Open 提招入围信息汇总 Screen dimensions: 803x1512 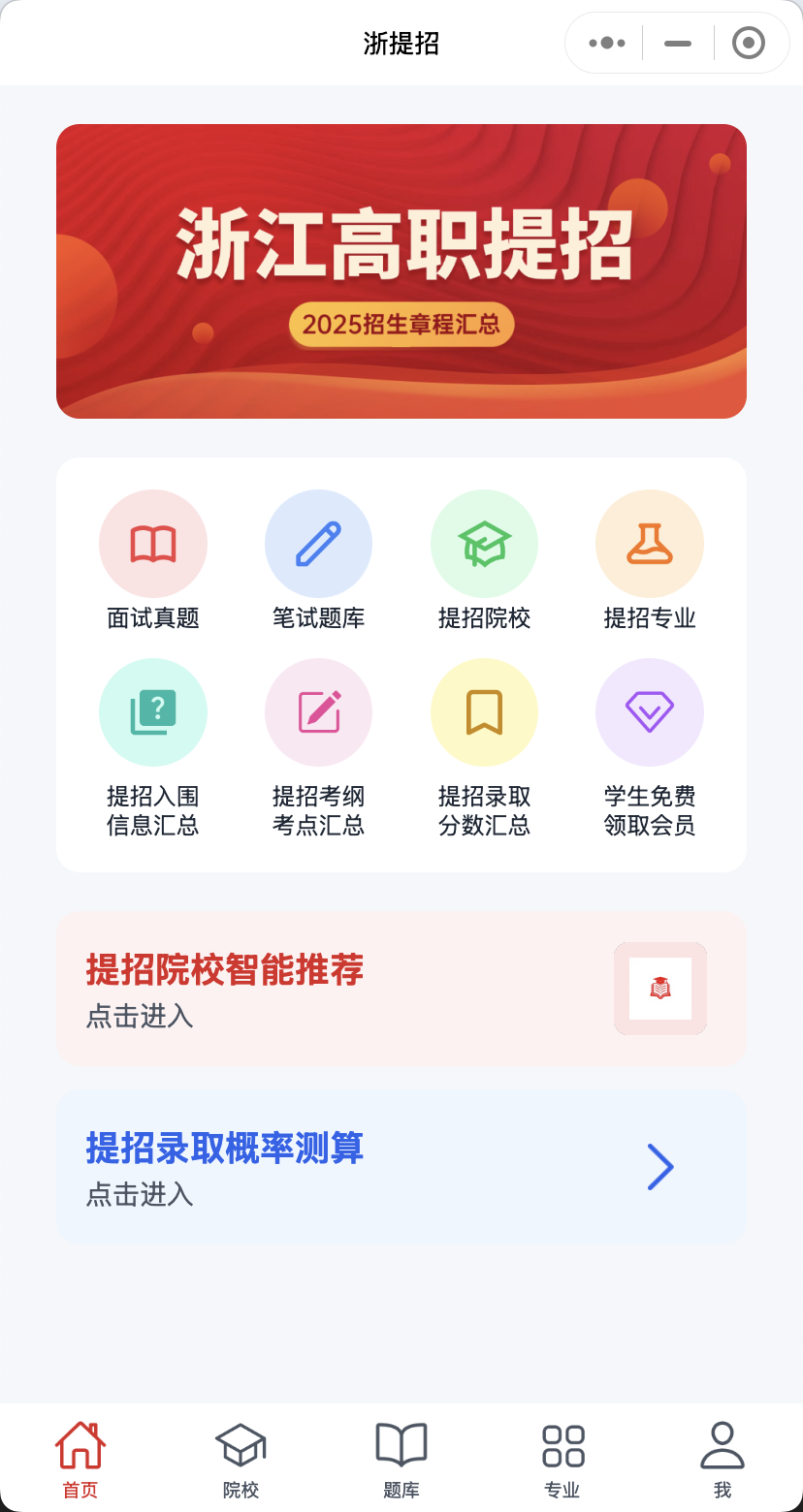[x=153, y=748]
